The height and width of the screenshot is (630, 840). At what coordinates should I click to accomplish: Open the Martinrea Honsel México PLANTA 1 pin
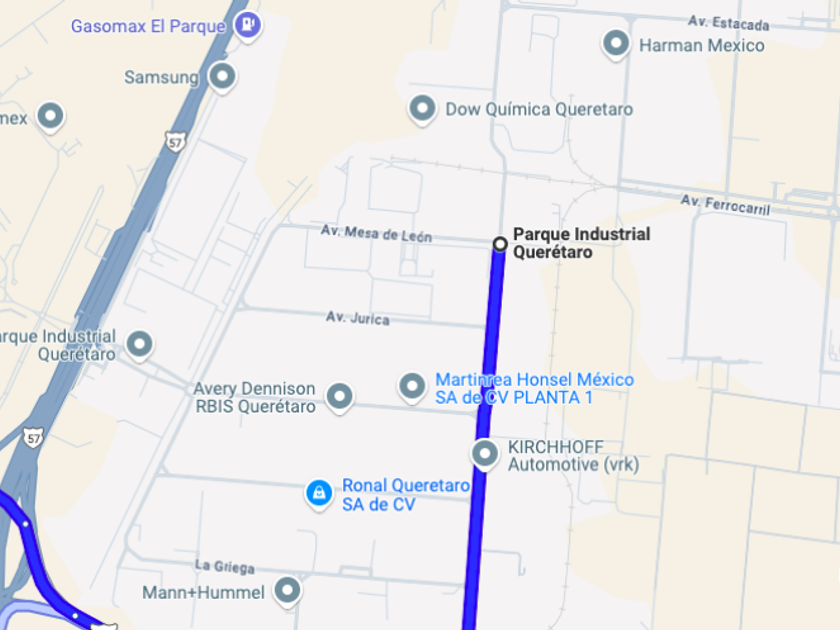pos(412,386)
